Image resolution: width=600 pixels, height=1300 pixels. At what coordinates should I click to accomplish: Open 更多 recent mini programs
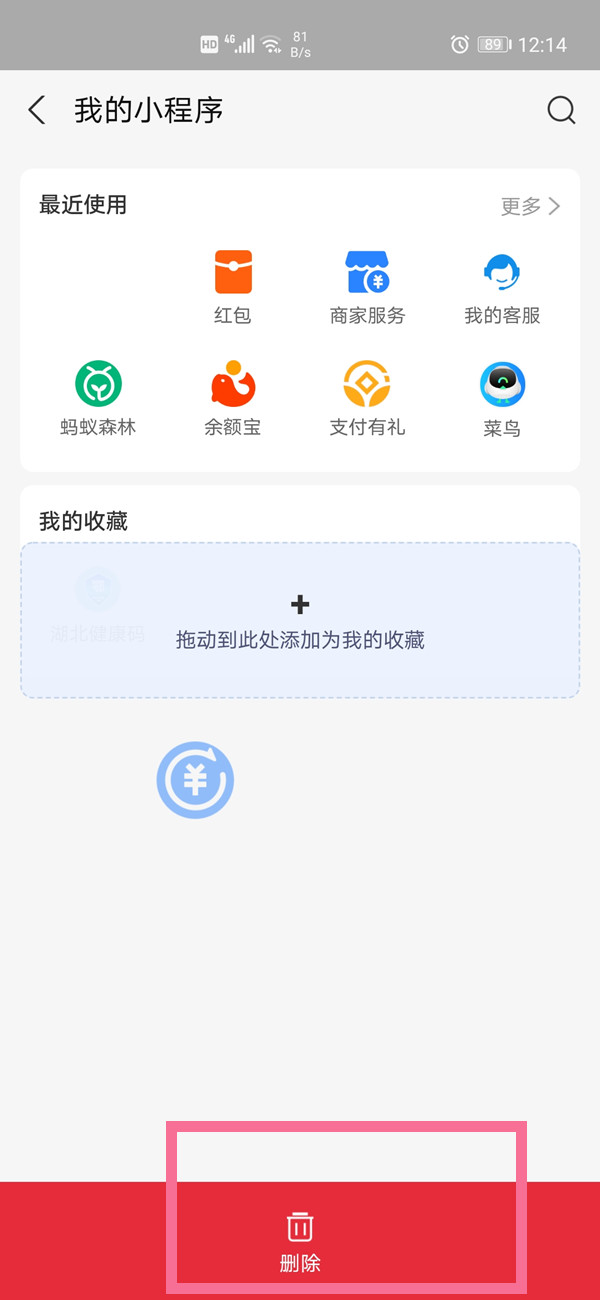pyautogui.click(x=530, y=206)
